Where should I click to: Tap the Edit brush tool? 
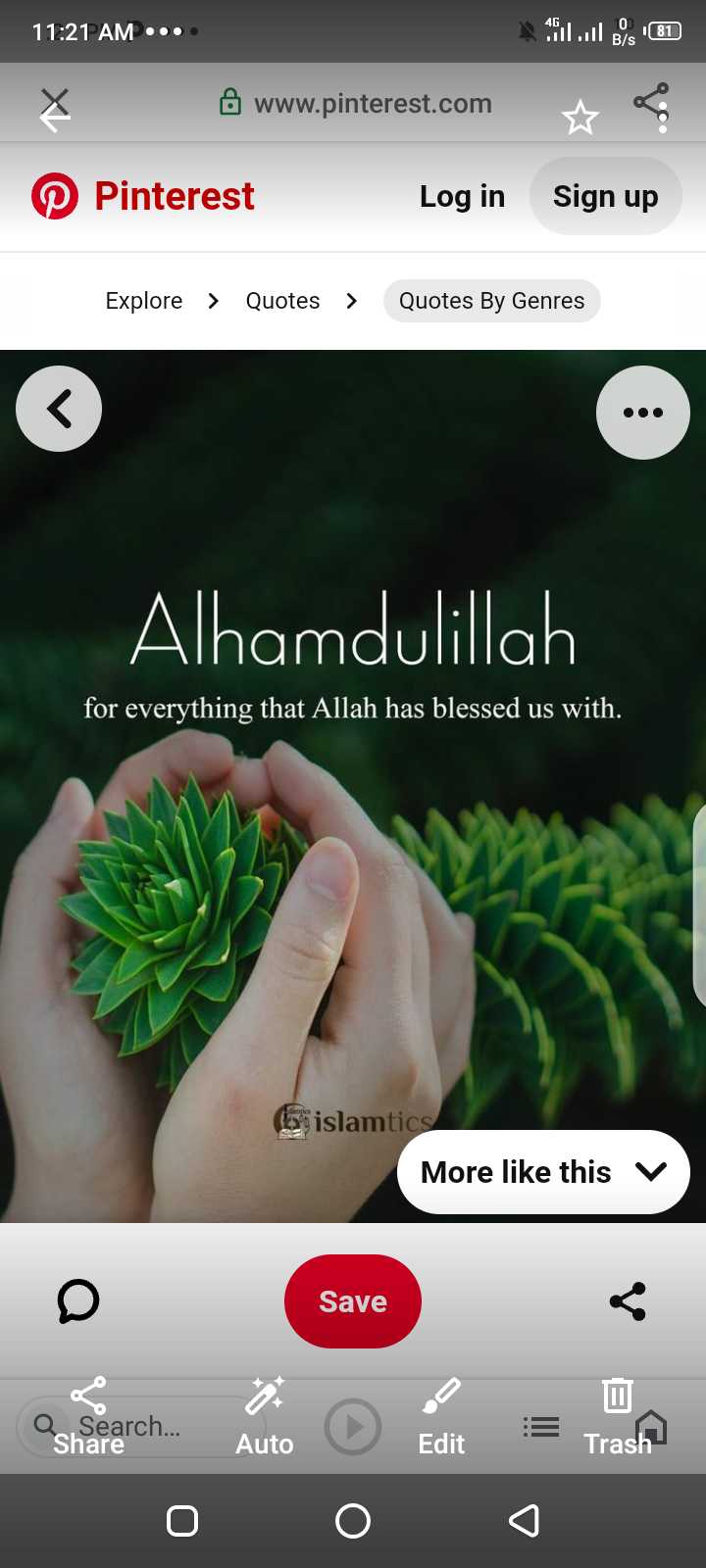pyautogui.click(x=441, y=1417)
